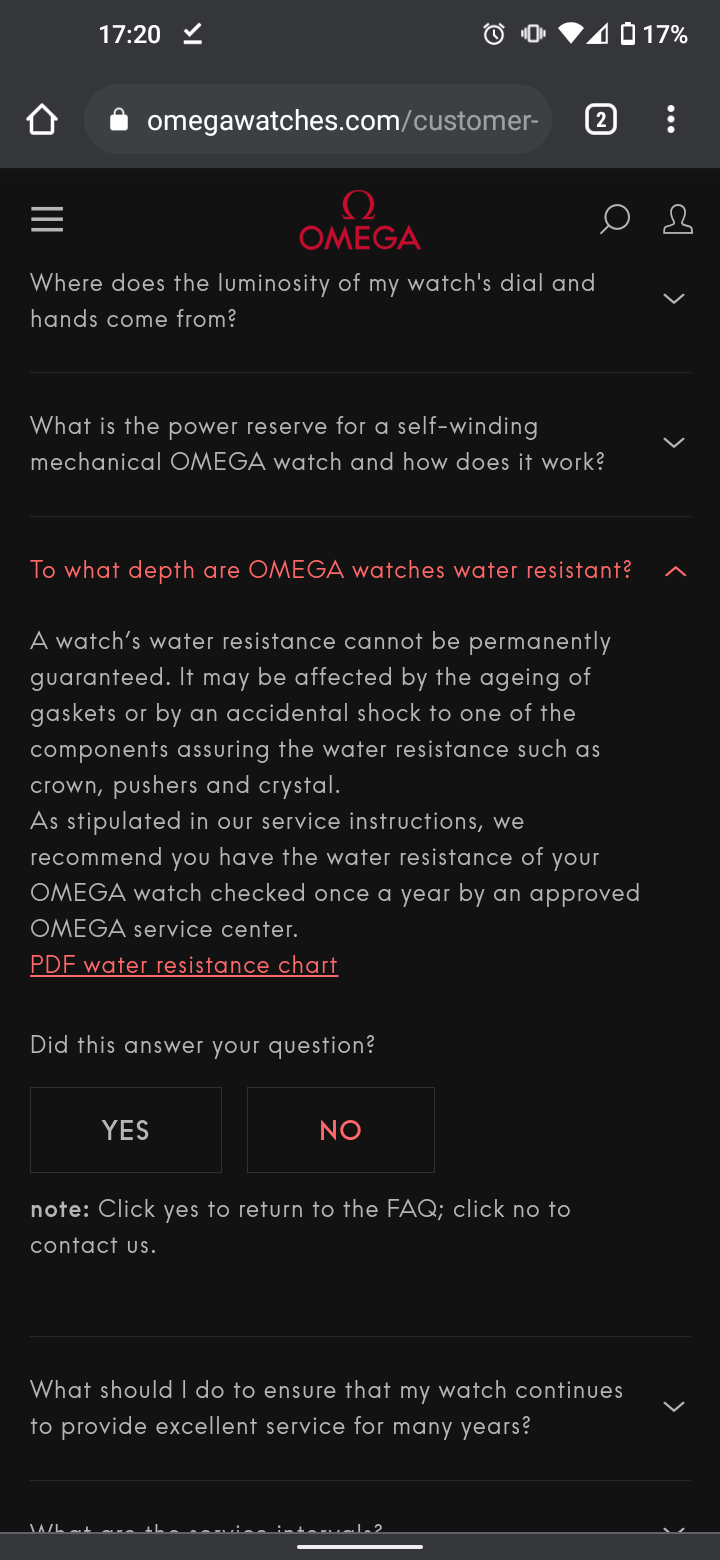Image resolution: width=720 pixels, height=1560 pixels.
Task: Expand the excellent service for years question
Action: click(x=360, y=1408)
